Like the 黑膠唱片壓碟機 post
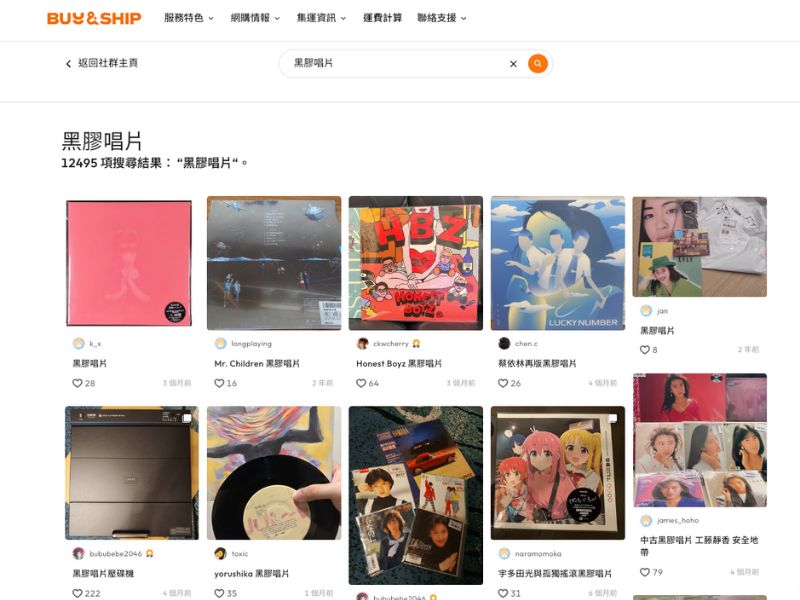Image resolution: width=800 pixels, height=600 pixels. (78, 593)
